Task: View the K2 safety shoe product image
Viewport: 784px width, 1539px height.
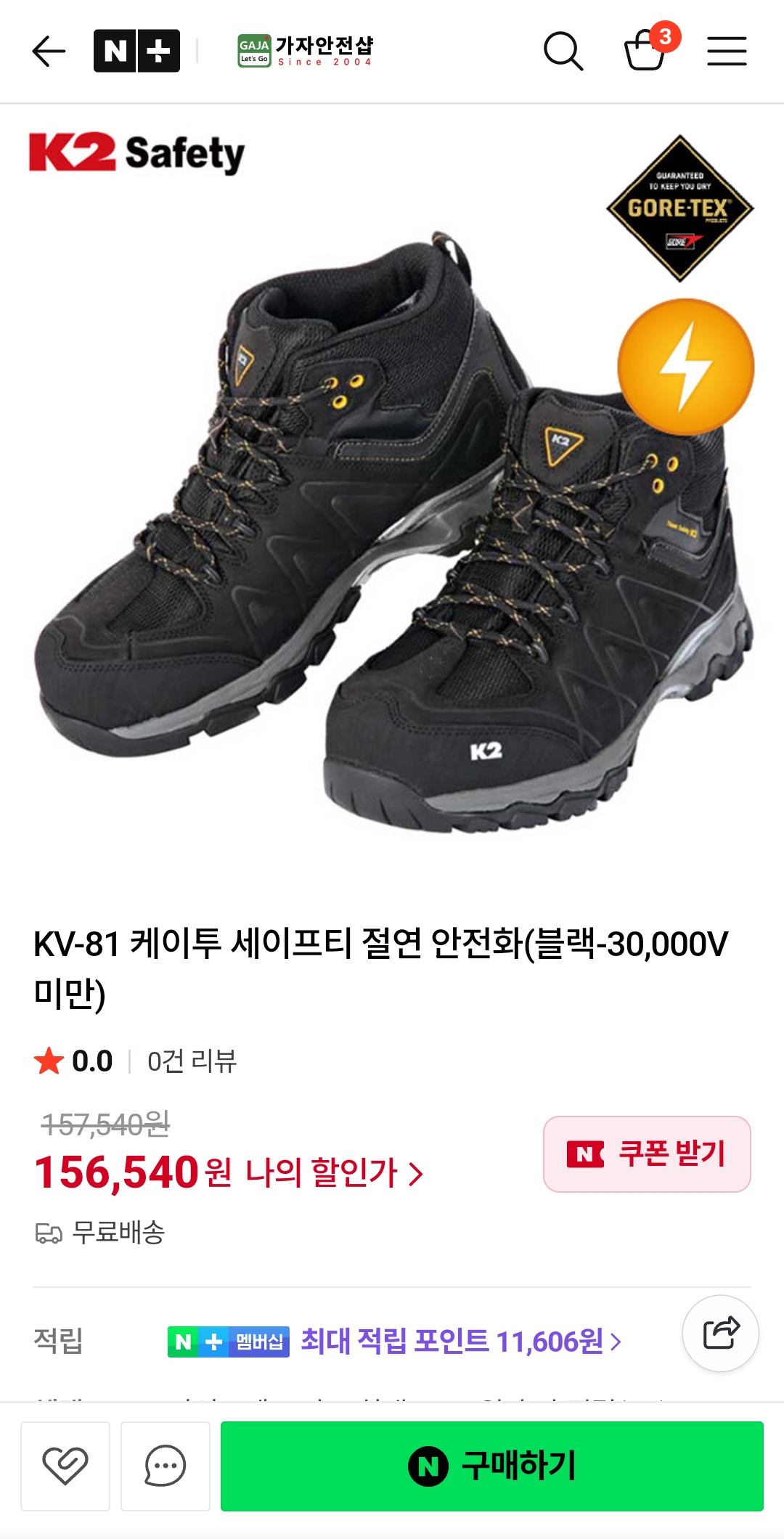Action: [x=392, y=508]
